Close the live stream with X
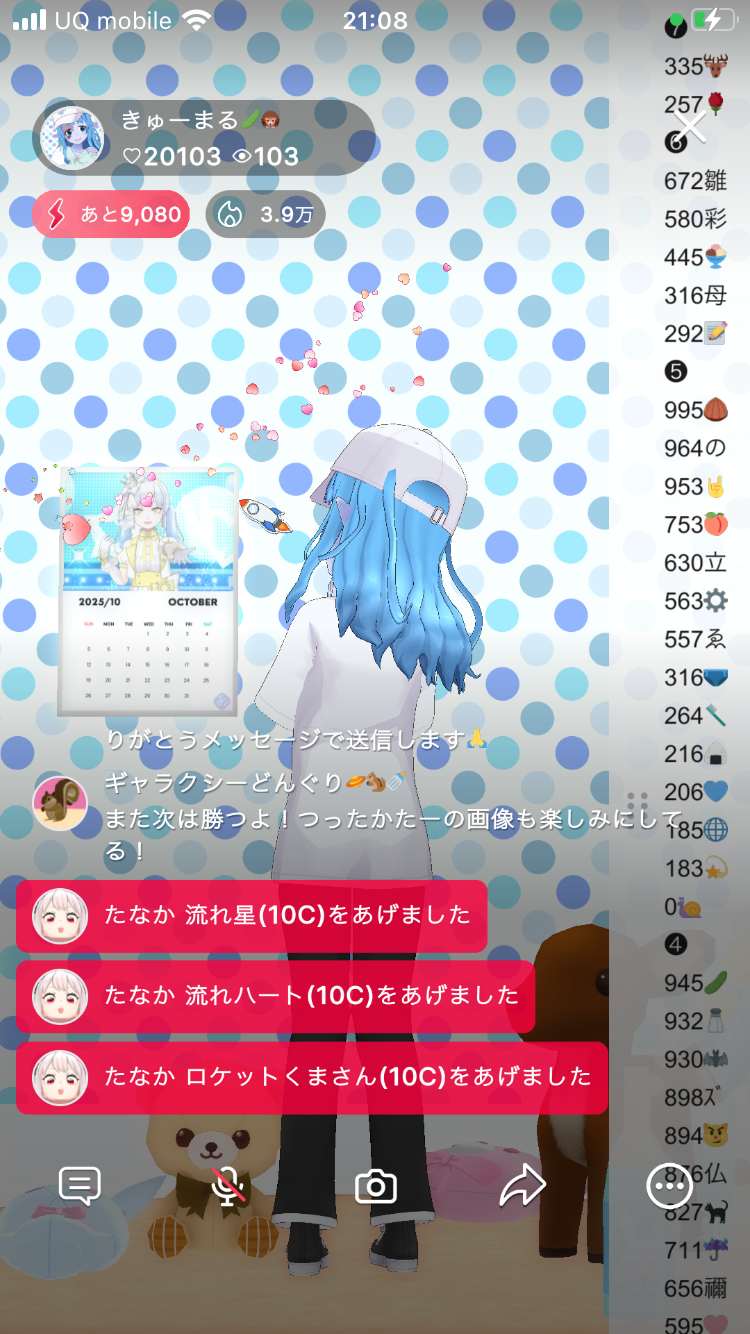750x1334 pixels. (689, 127)
